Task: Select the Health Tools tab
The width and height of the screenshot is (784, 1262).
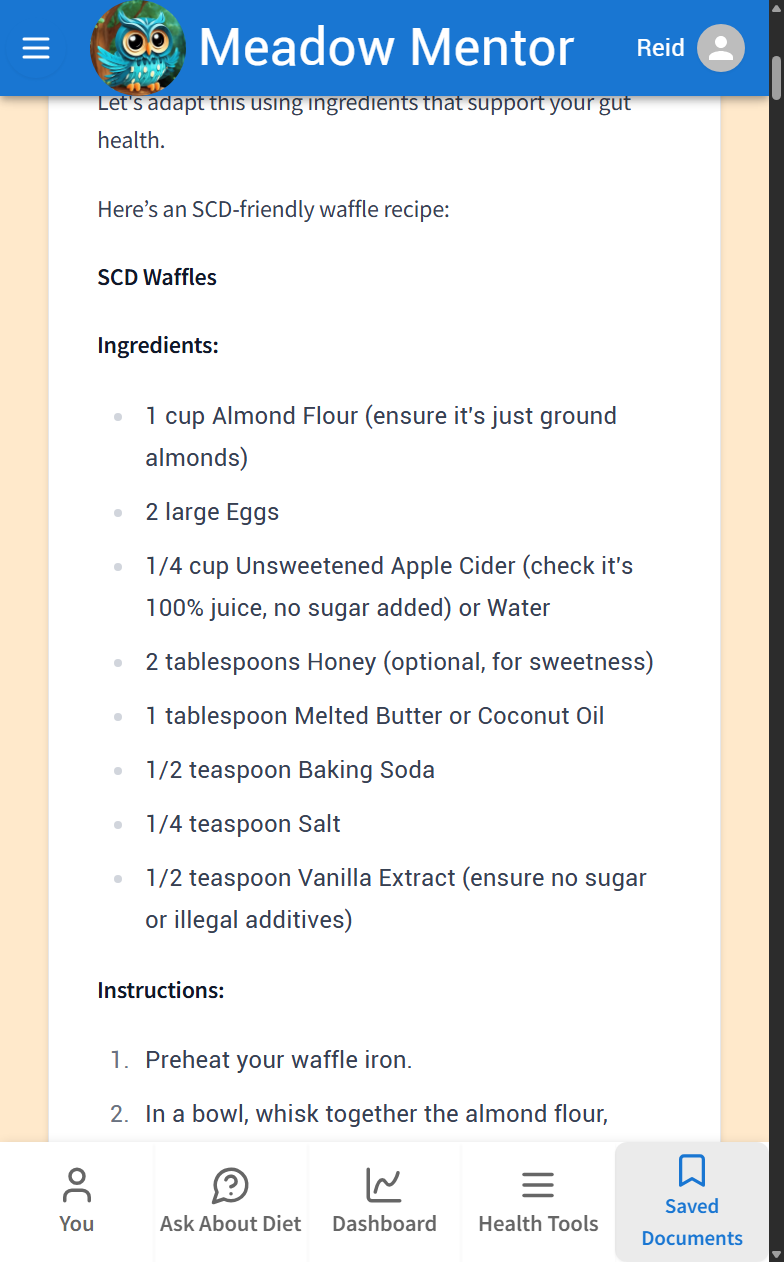Action: click(538, 1201)
